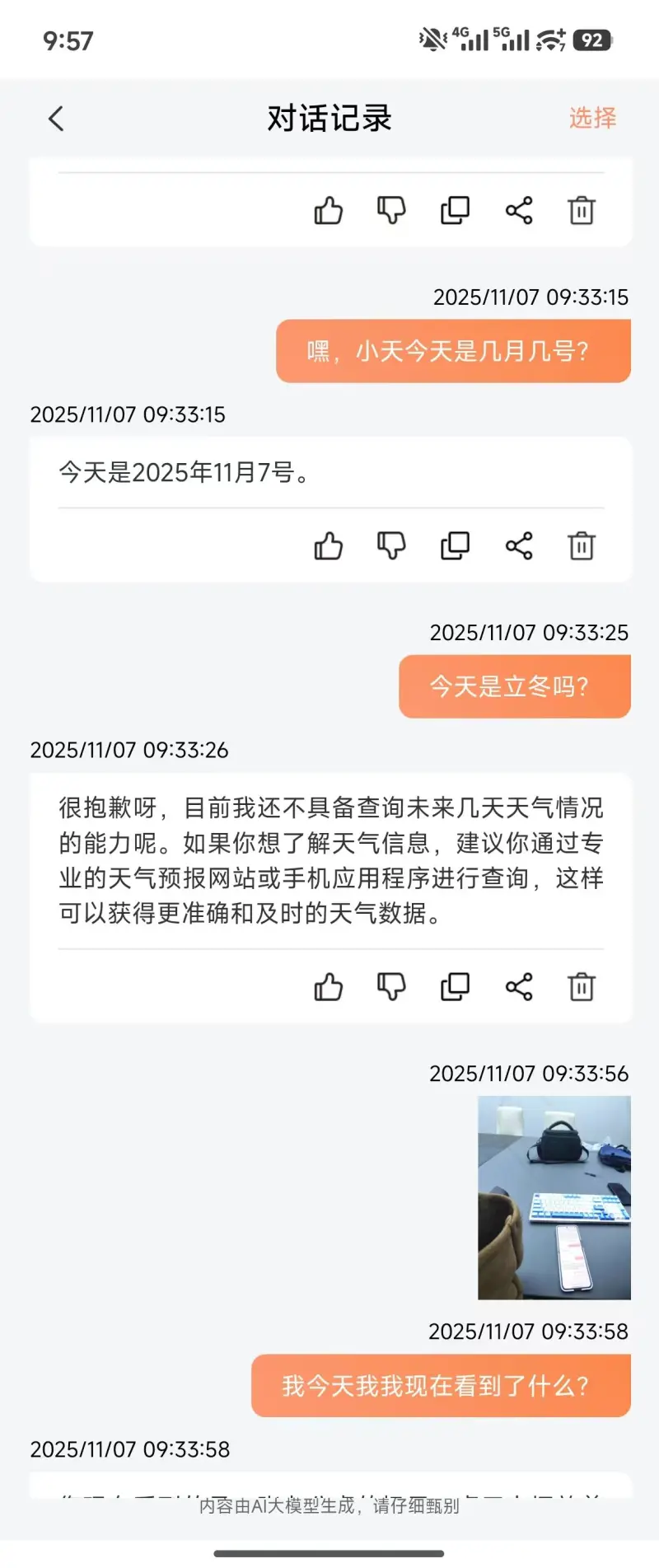Viewport: 659px width, 1568px height.
Task: Copy the weather apology reply text
Action: click(x=455, y=986)
